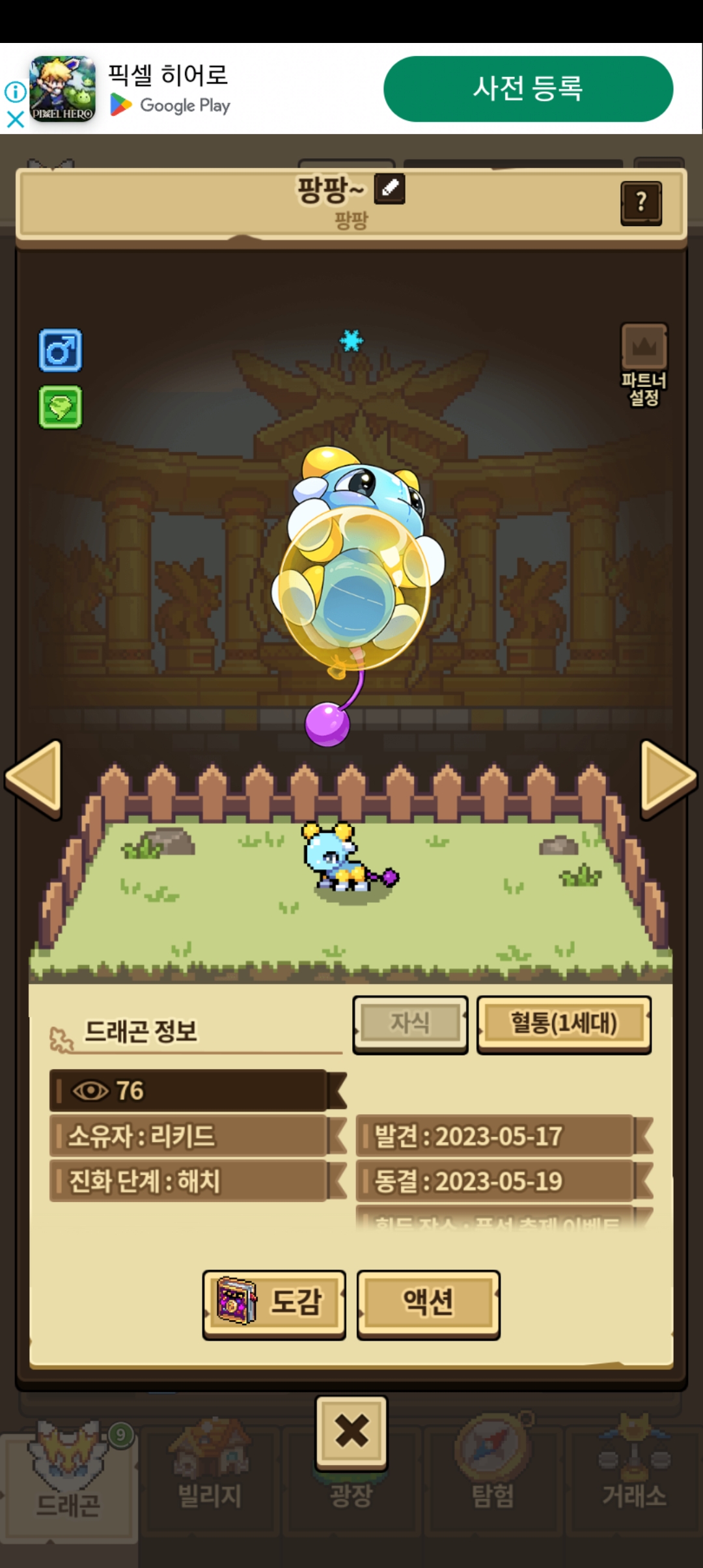703x1568 pixels.
Task: Show the previous dragon with the left arrow
Action: (x=34, y=778)
